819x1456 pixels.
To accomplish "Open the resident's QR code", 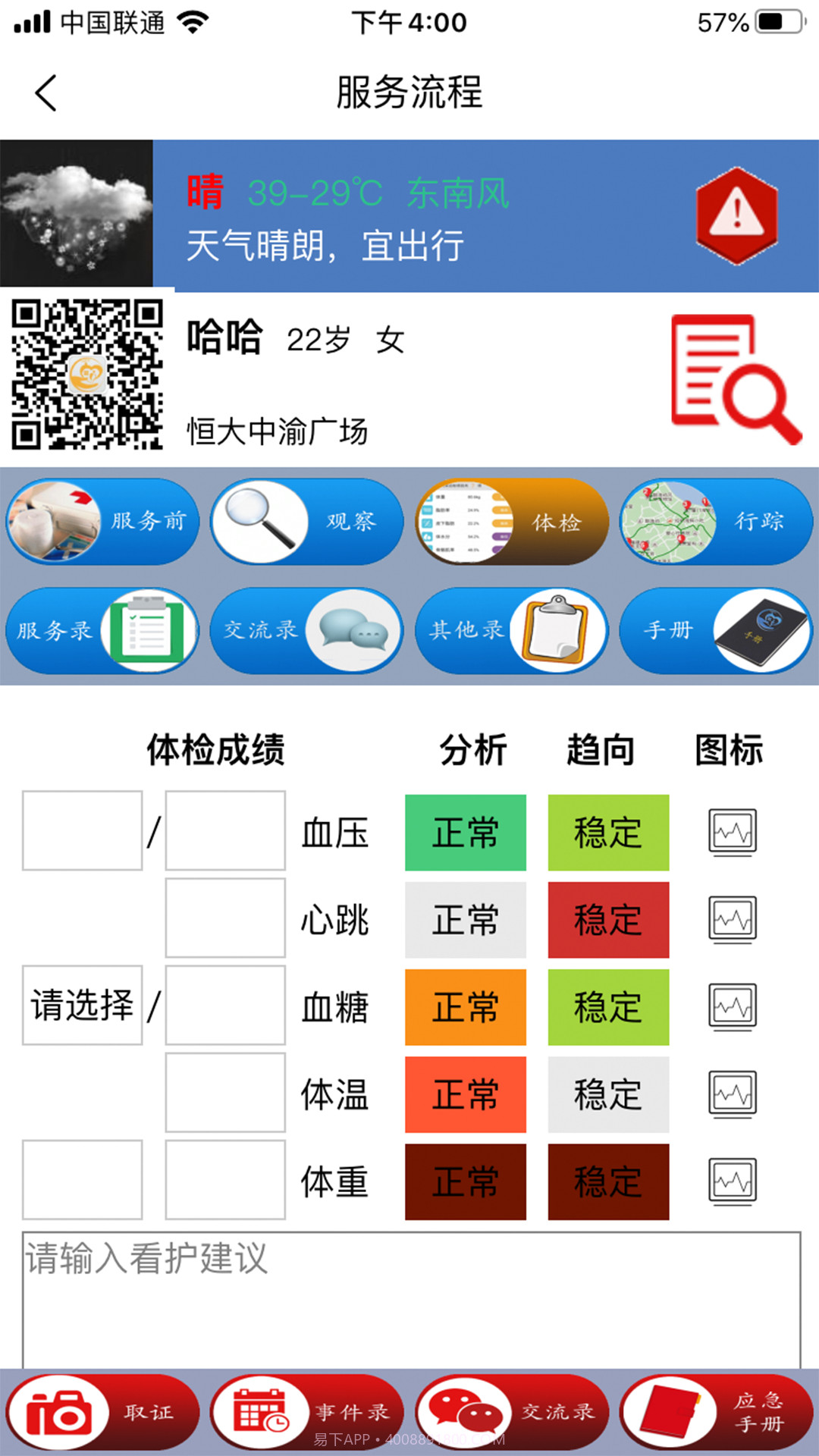I will tap(85, 372).
